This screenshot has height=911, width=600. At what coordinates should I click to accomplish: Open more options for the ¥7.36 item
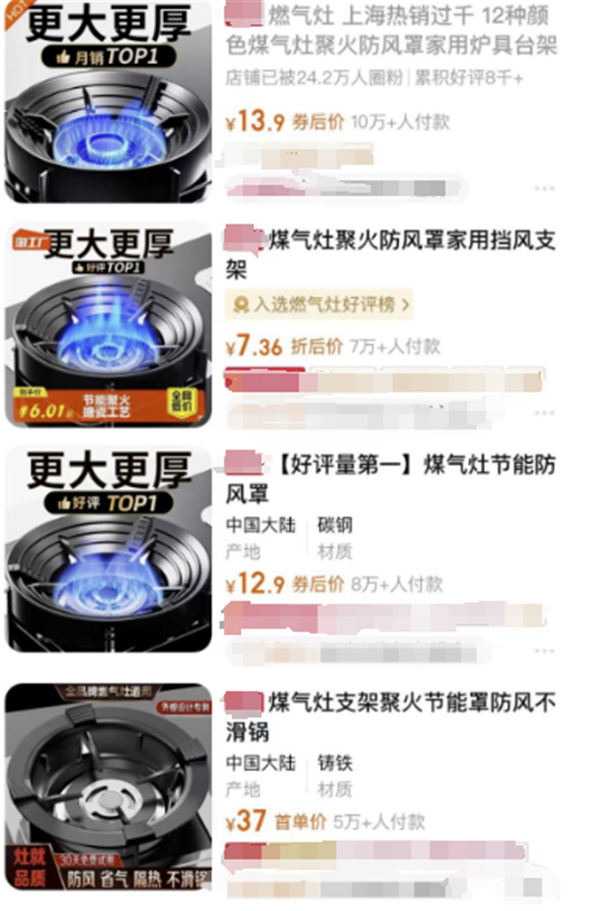[544, 412]
